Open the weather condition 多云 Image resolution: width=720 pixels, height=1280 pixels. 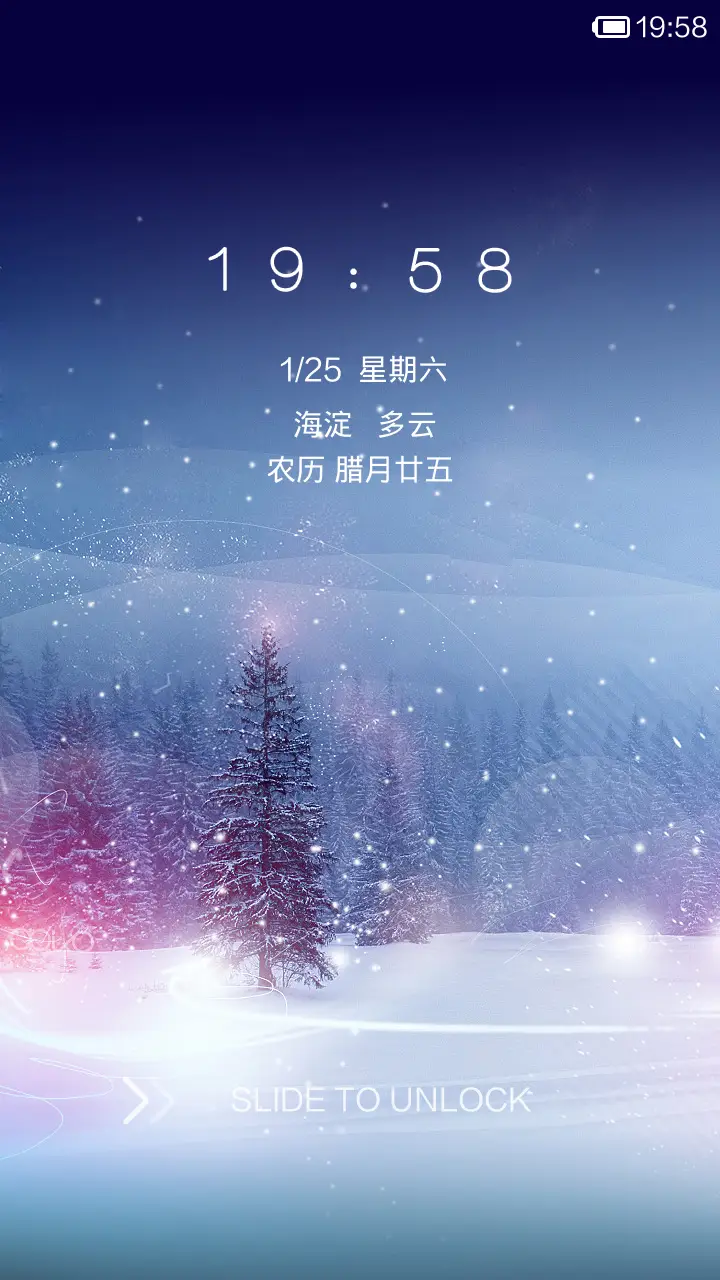(405, 422)
